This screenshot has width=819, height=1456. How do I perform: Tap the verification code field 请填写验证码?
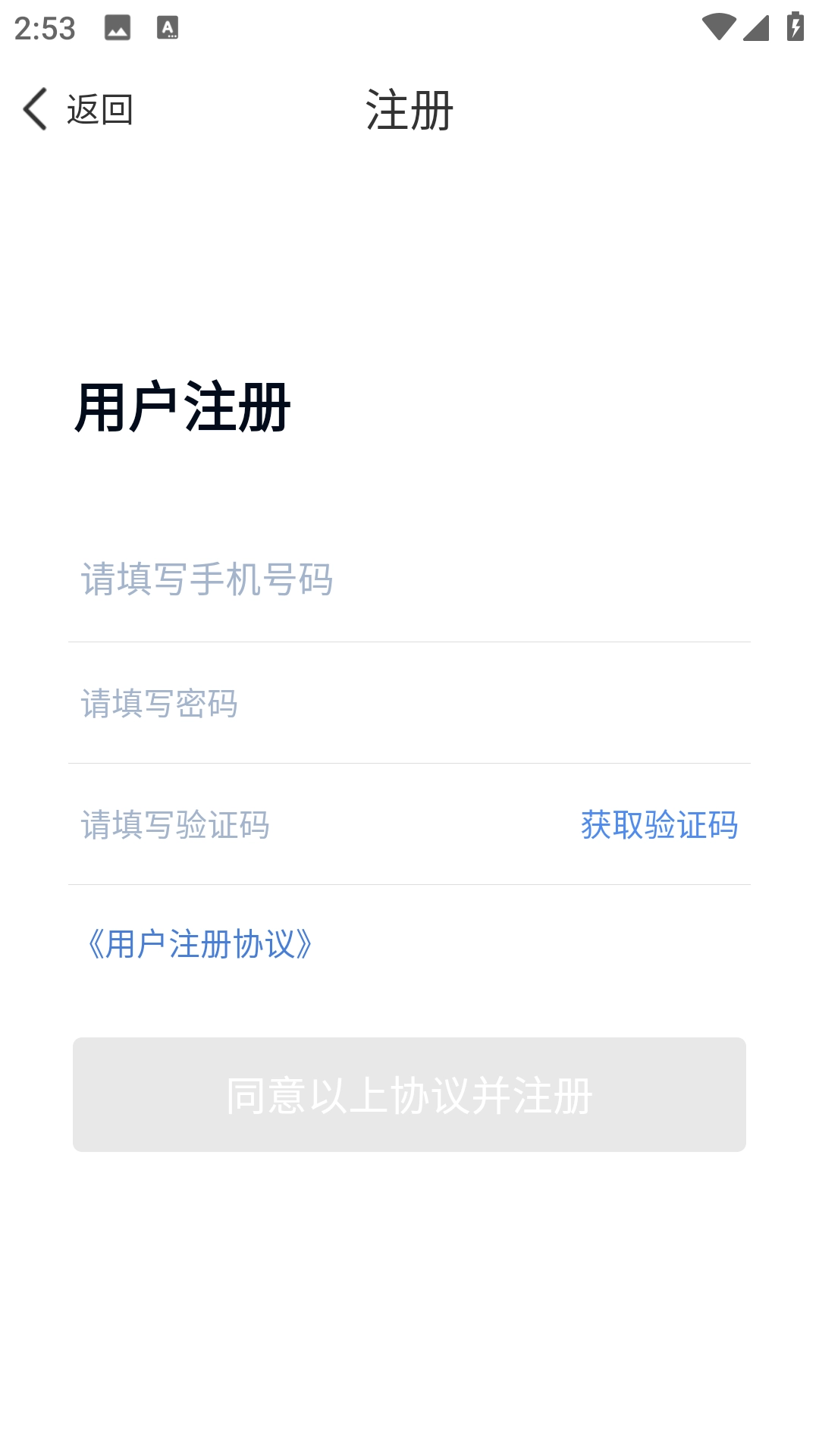coord(303,825)
